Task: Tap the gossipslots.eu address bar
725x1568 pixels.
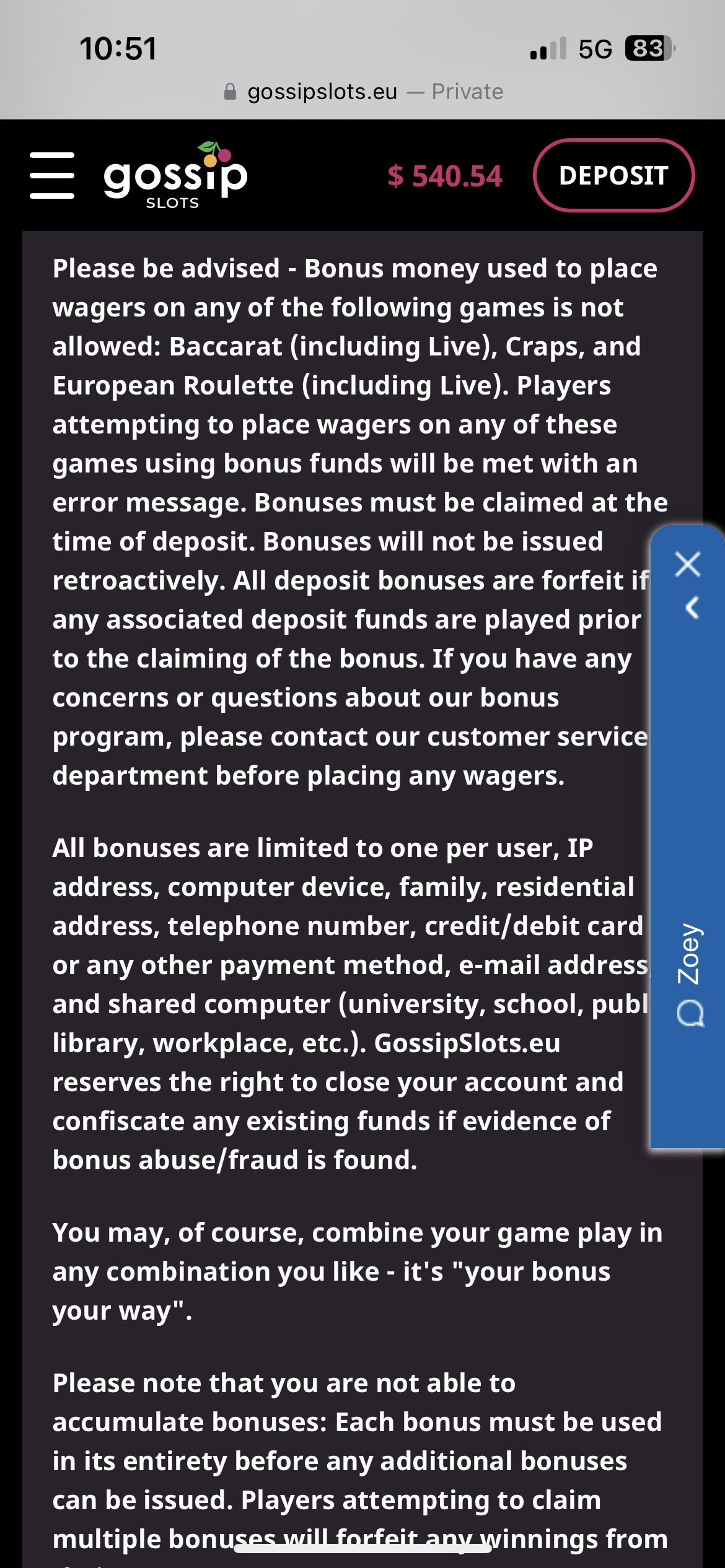Action: point(362,92)
